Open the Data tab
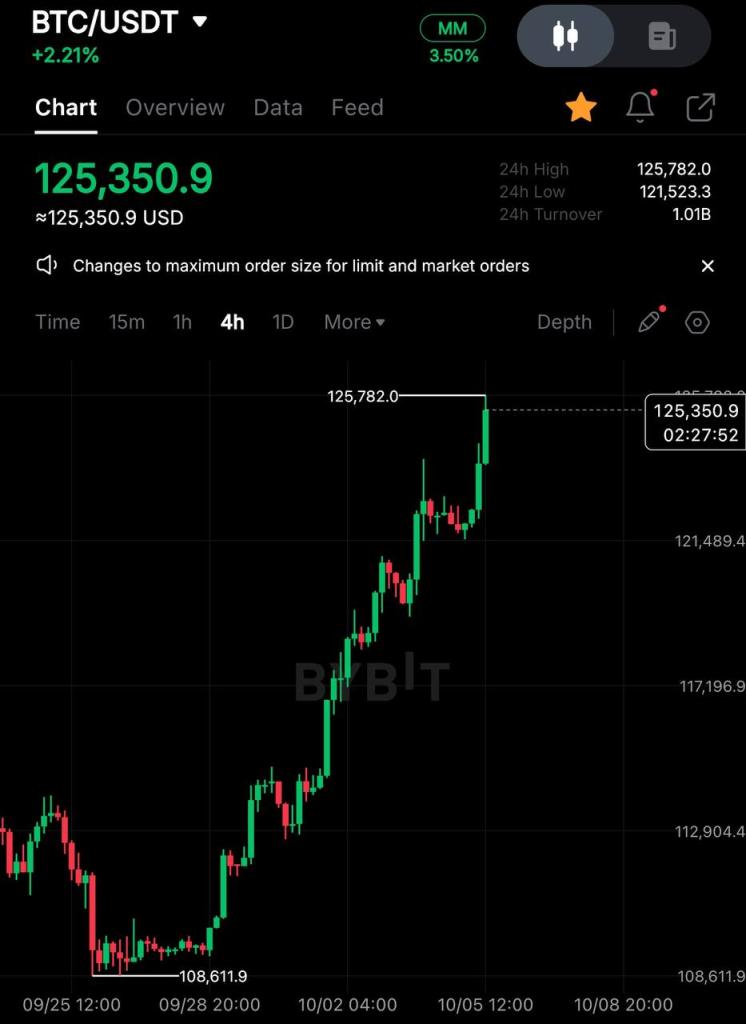The image size is (746, 1024). click(x=278, y=107)
